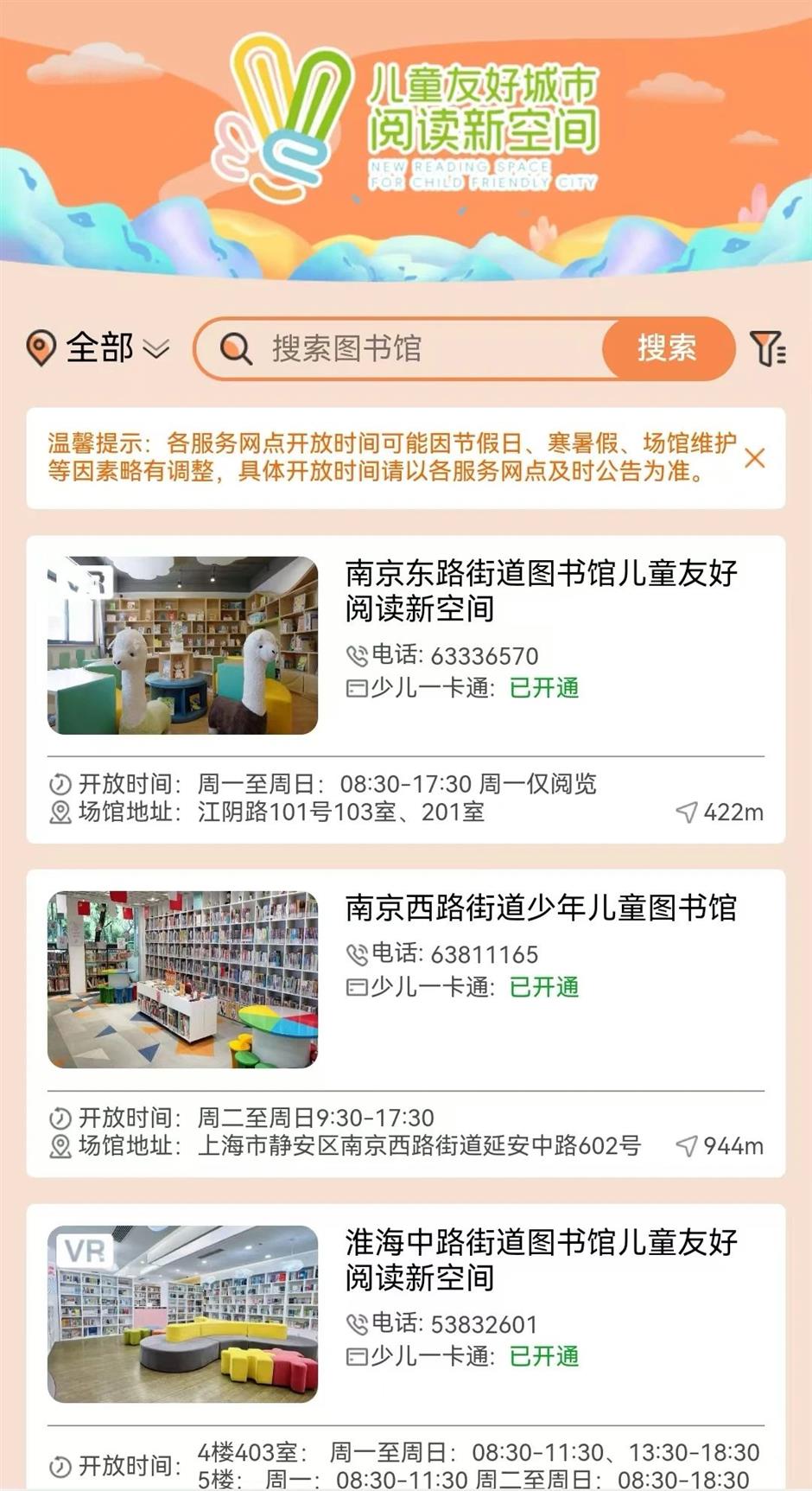Click the navigation arrow next to 944m
The image size is (812, 1491).
tap(687, 1144)
